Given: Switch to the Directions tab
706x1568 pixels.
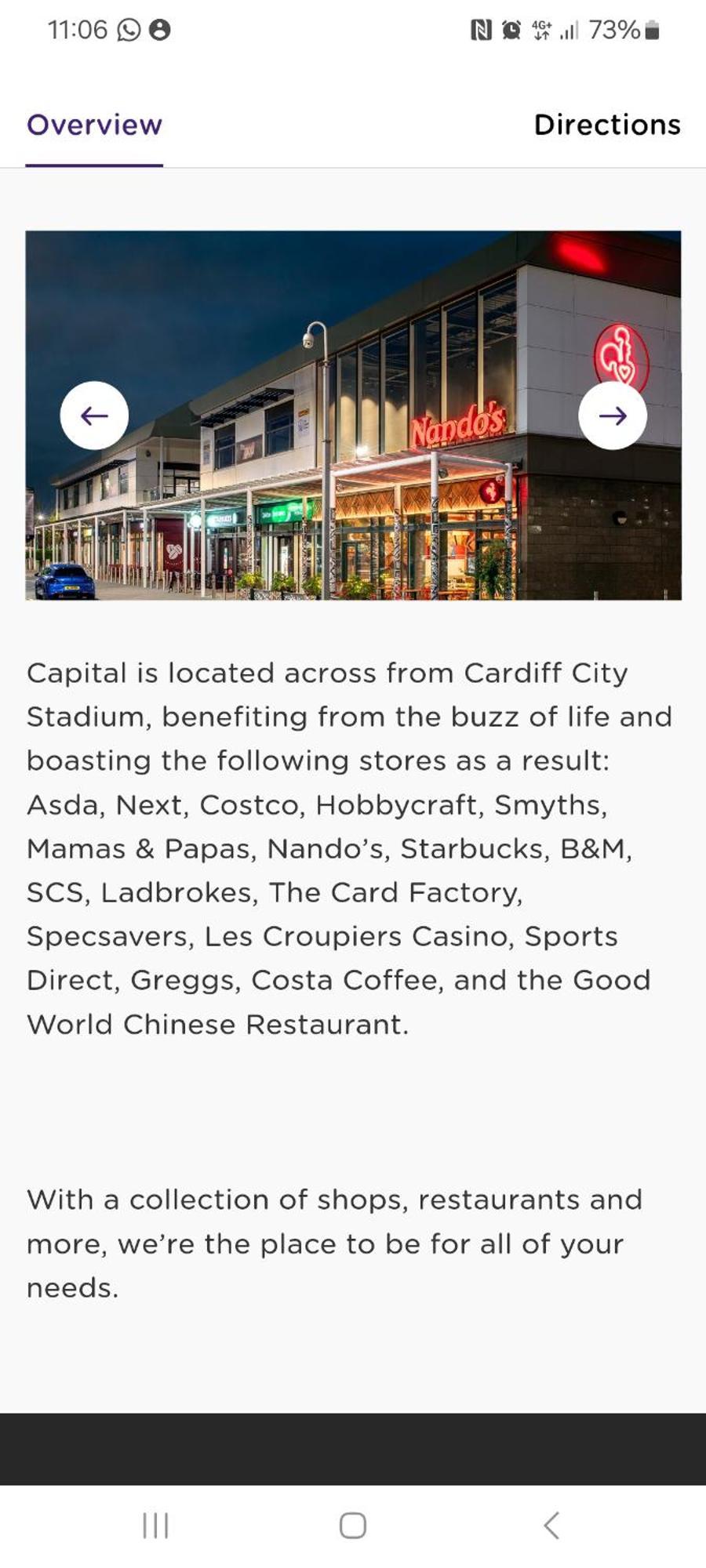Looking at the screenshot, I should [x=606, y=125].
